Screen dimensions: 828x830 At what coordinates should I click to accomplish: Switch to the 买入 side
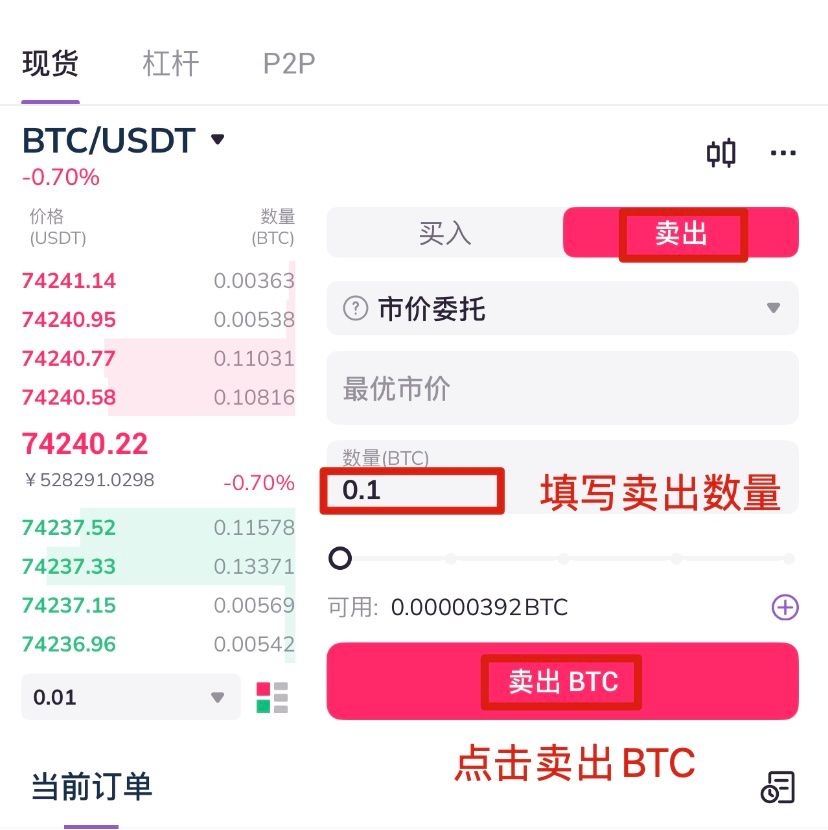click(445, 233)
